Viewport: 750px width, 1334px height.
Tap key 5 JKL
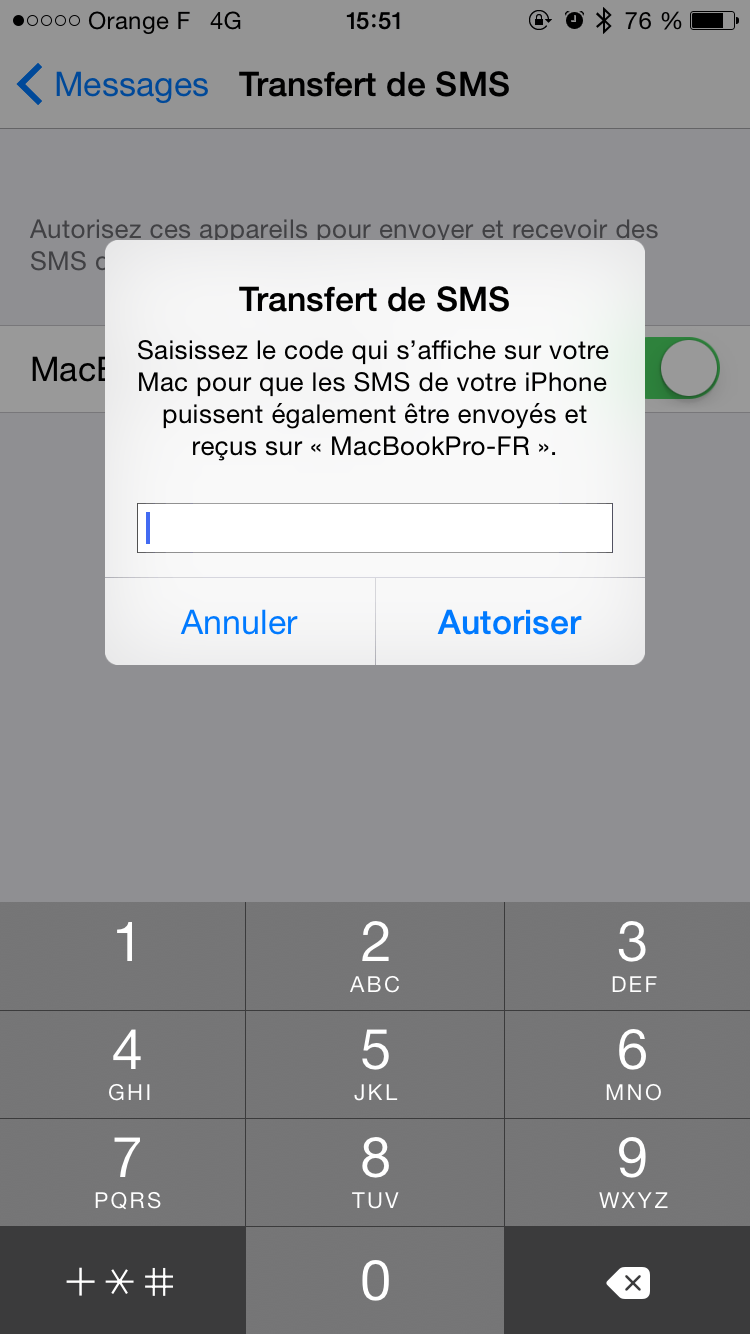(x=375, y=1064)
